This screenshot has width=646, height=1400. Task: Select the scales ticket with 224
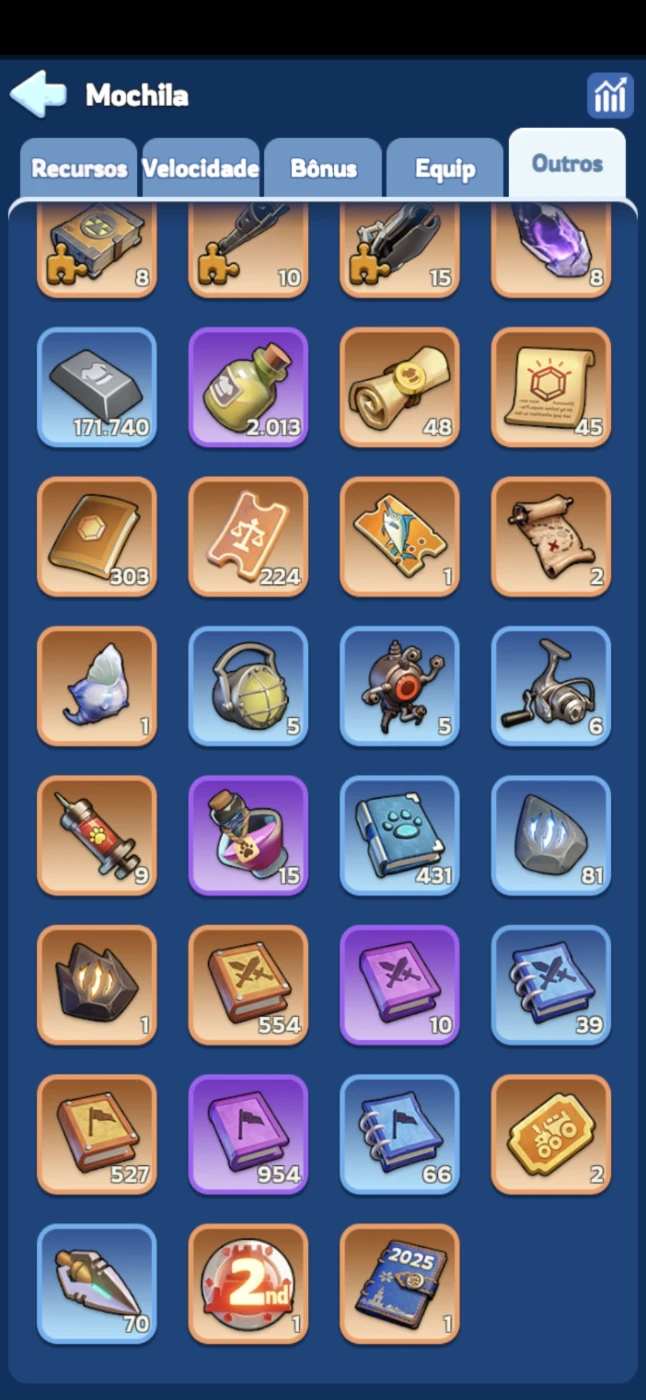[248, 536]
